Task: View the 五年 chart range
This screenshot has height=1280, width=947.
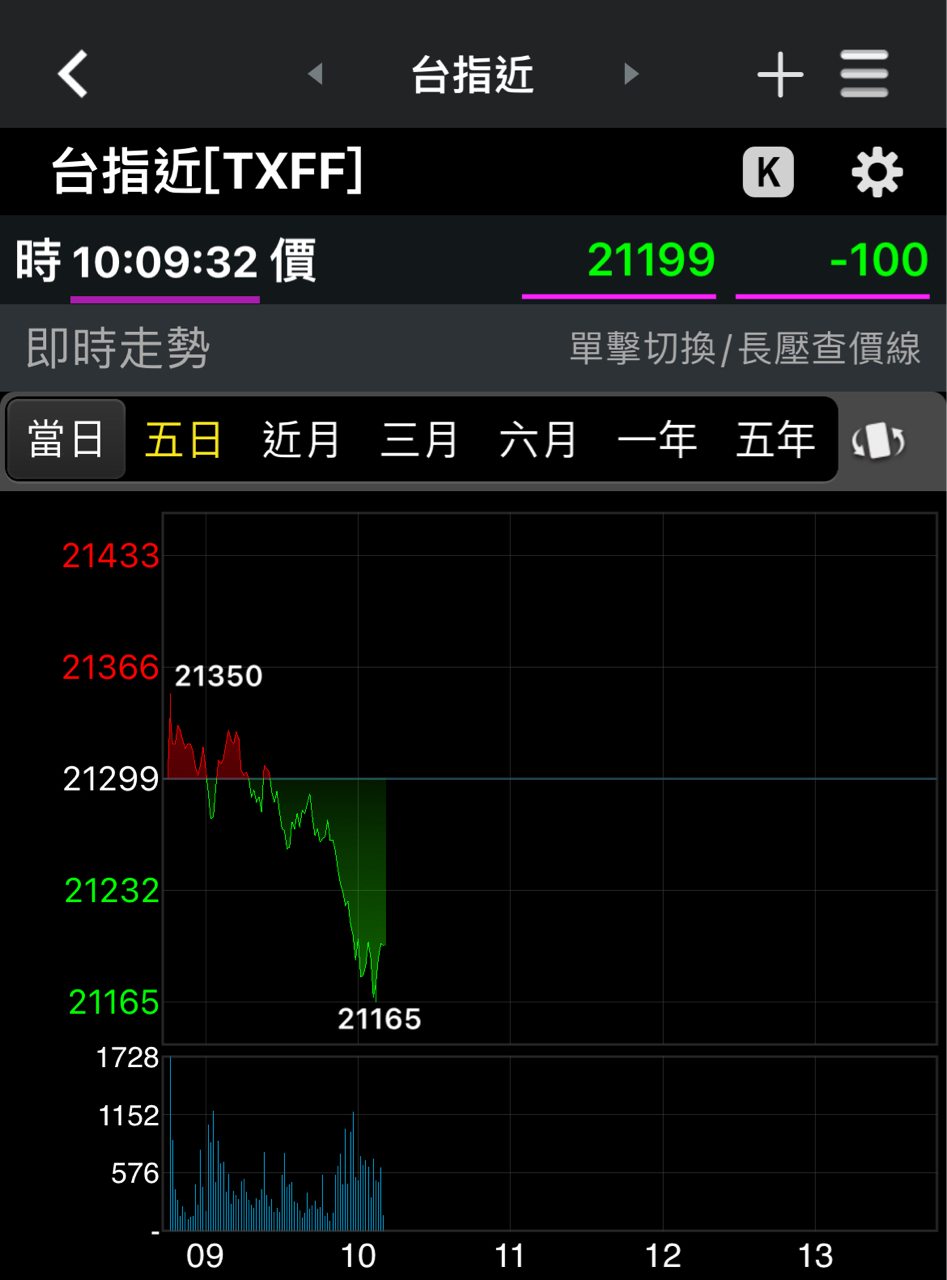Action: 776,440
